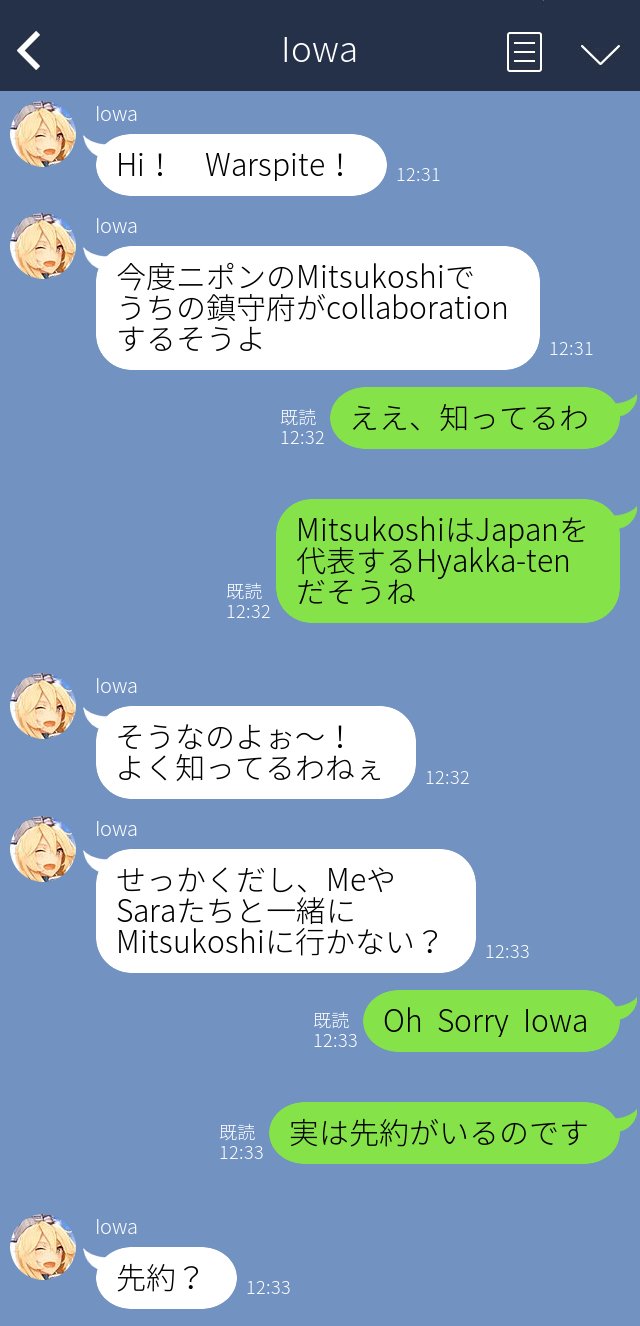640x1326 pixels.
Task: Go back from the Iowa chat
Action: pyautogui.click(x=29, y=50)
